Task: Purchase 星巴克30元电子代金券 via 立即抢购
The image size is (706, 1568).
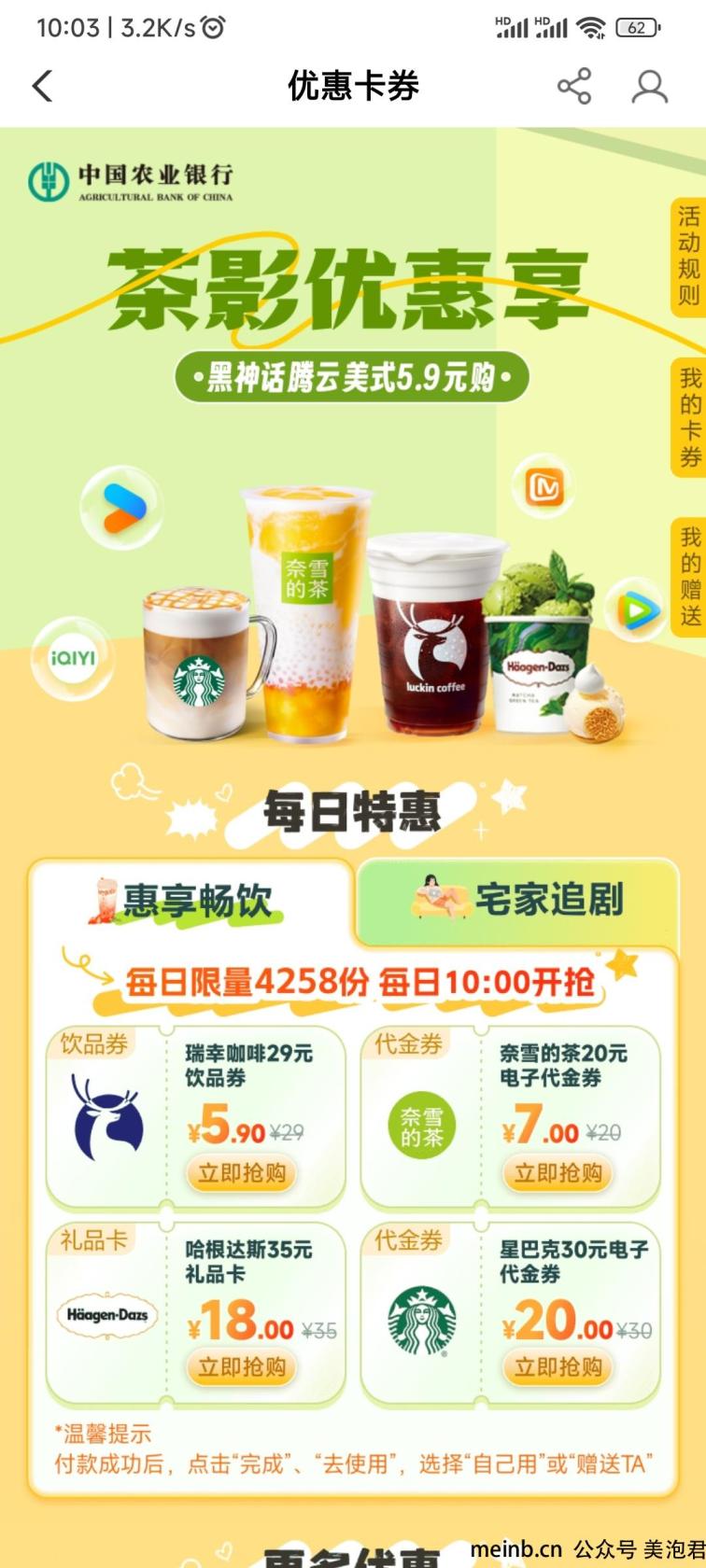Action: [558, 1368]
